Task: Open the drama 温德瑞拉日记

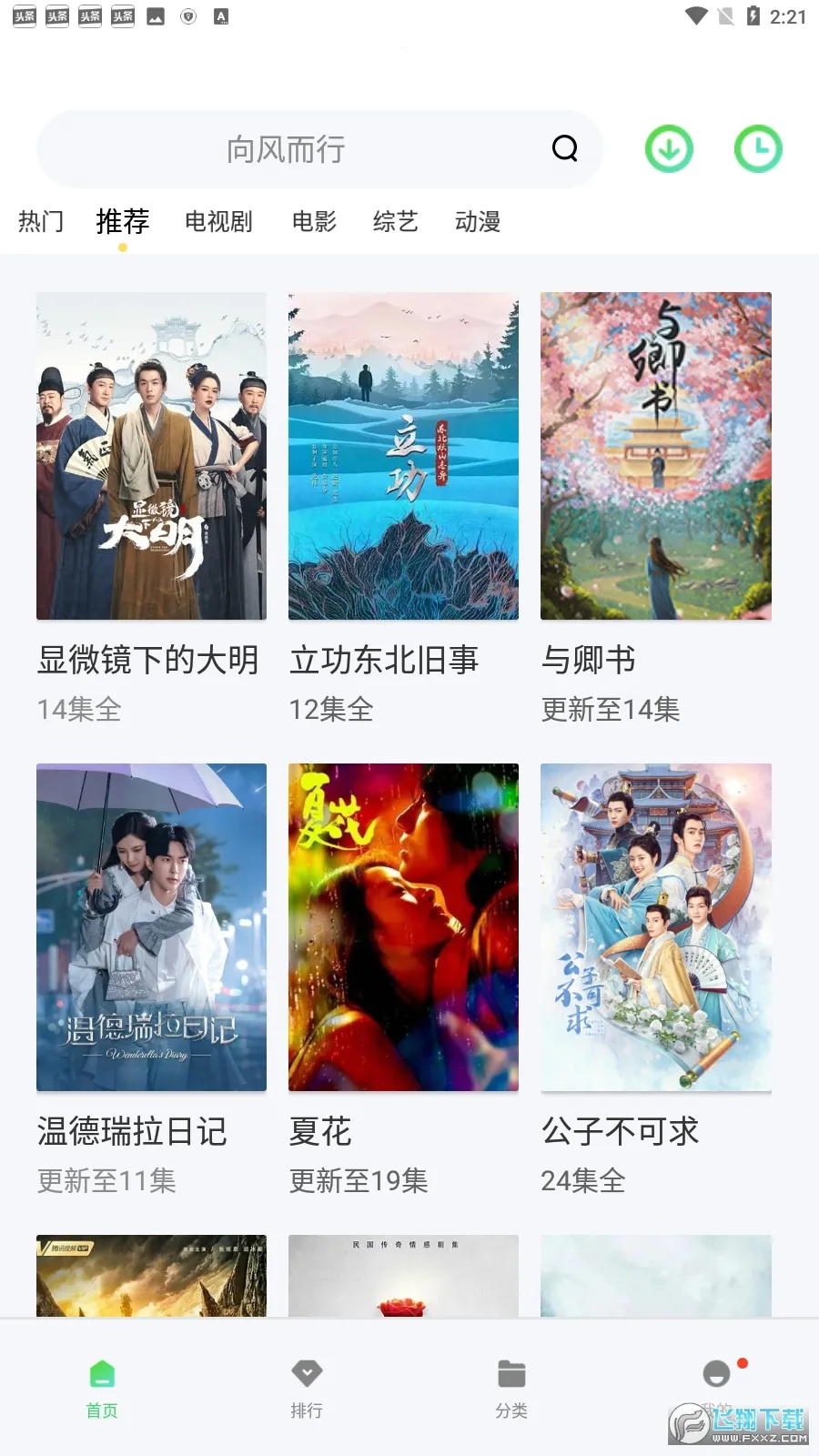Action: pyautogui.click(x=151, y=926)
